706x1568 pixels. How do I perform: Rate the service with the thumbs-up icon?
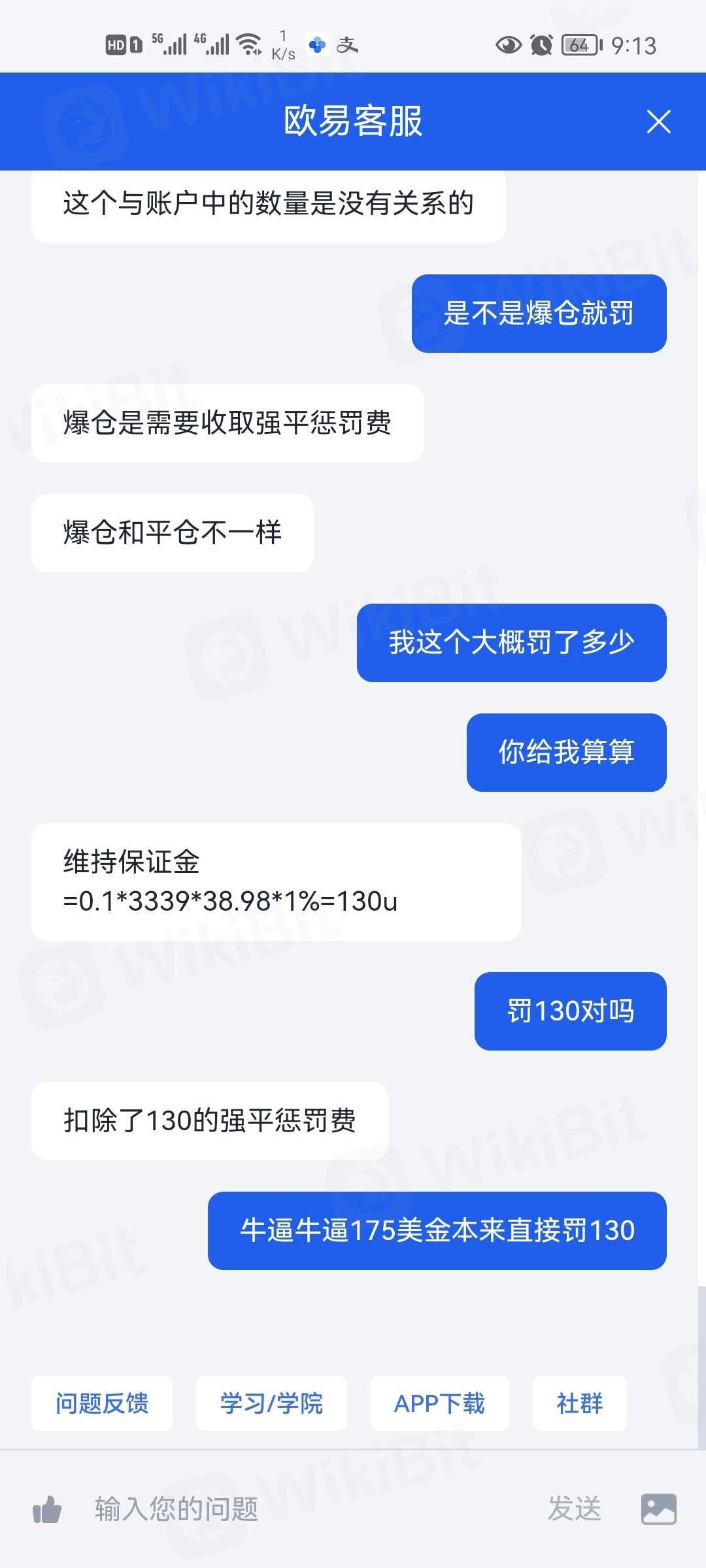47,1509
